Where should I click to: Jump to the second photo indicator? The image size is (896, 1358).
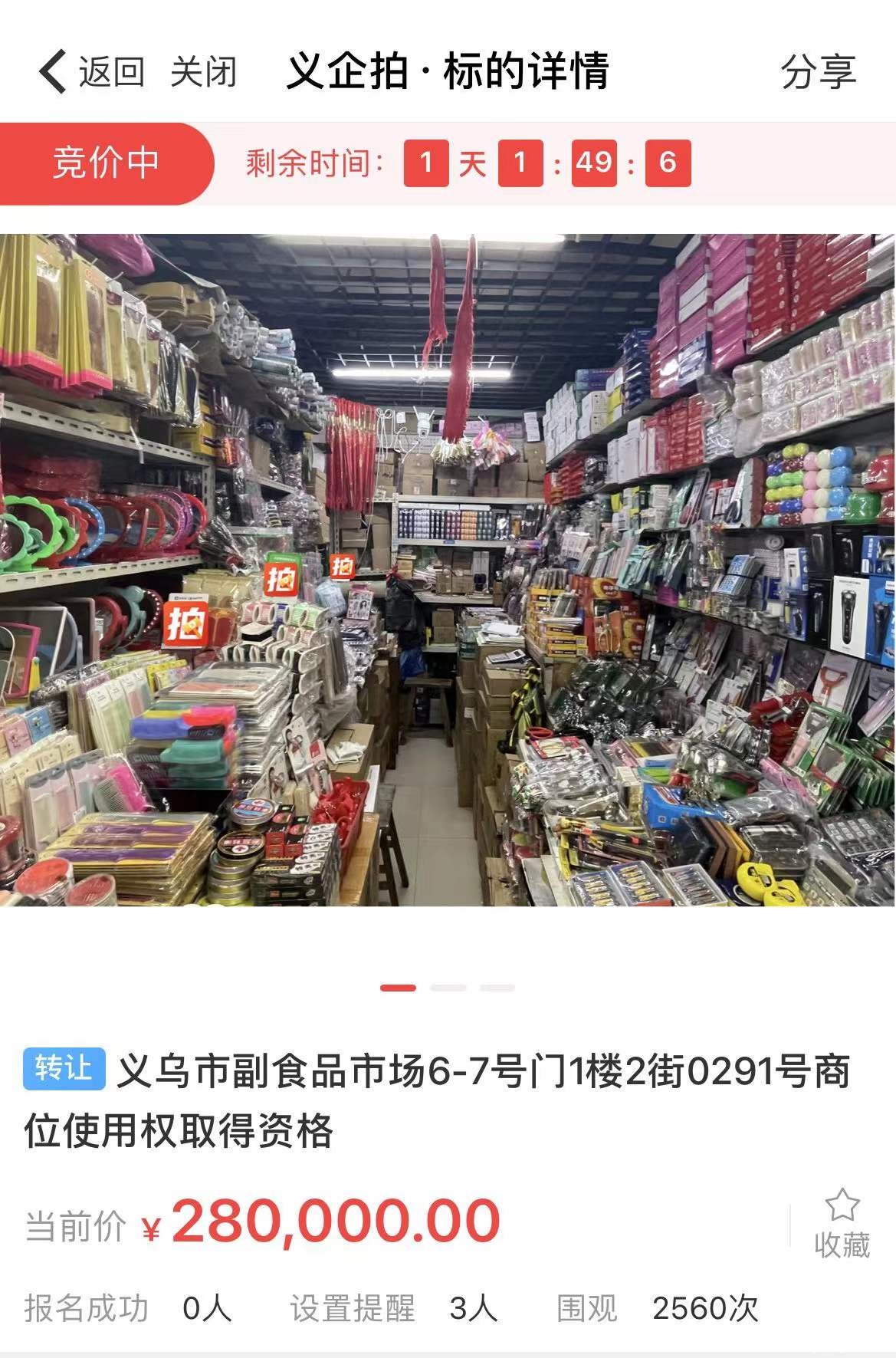click(x=448, y=988)
